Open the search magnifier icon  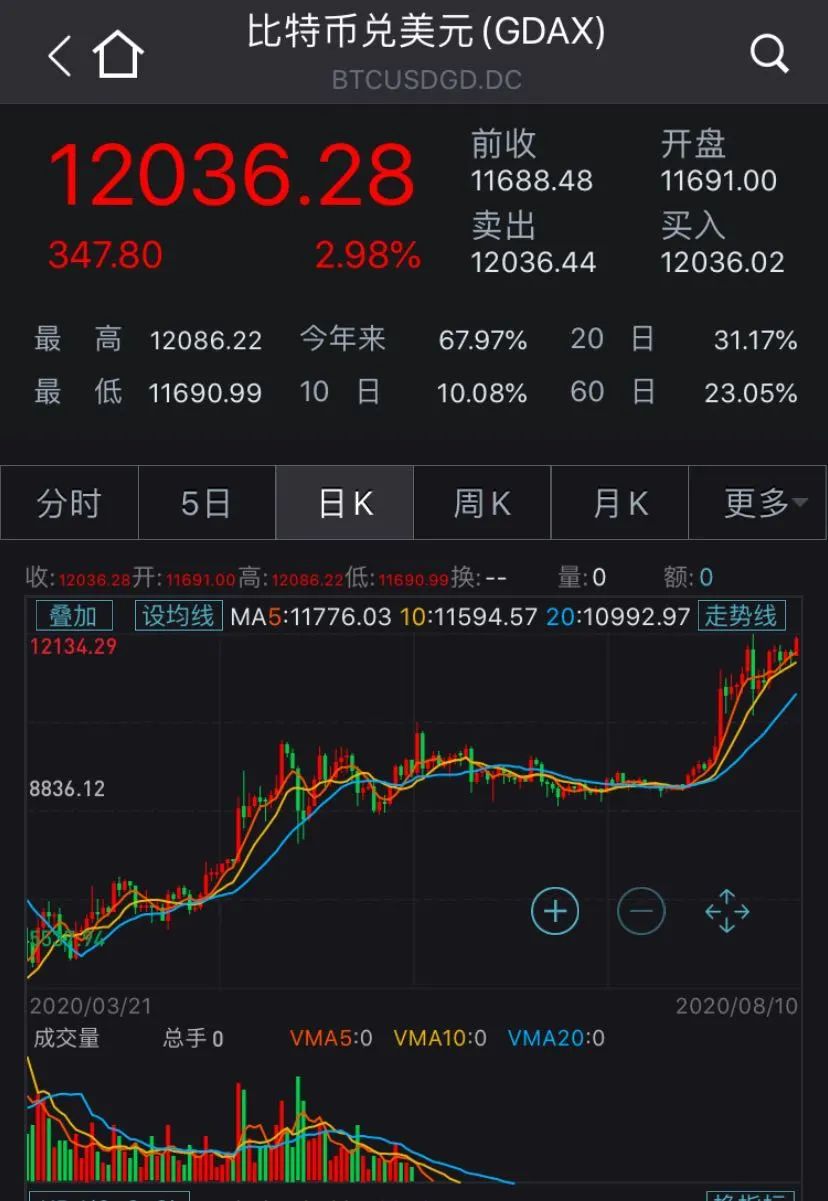point(768,52)
